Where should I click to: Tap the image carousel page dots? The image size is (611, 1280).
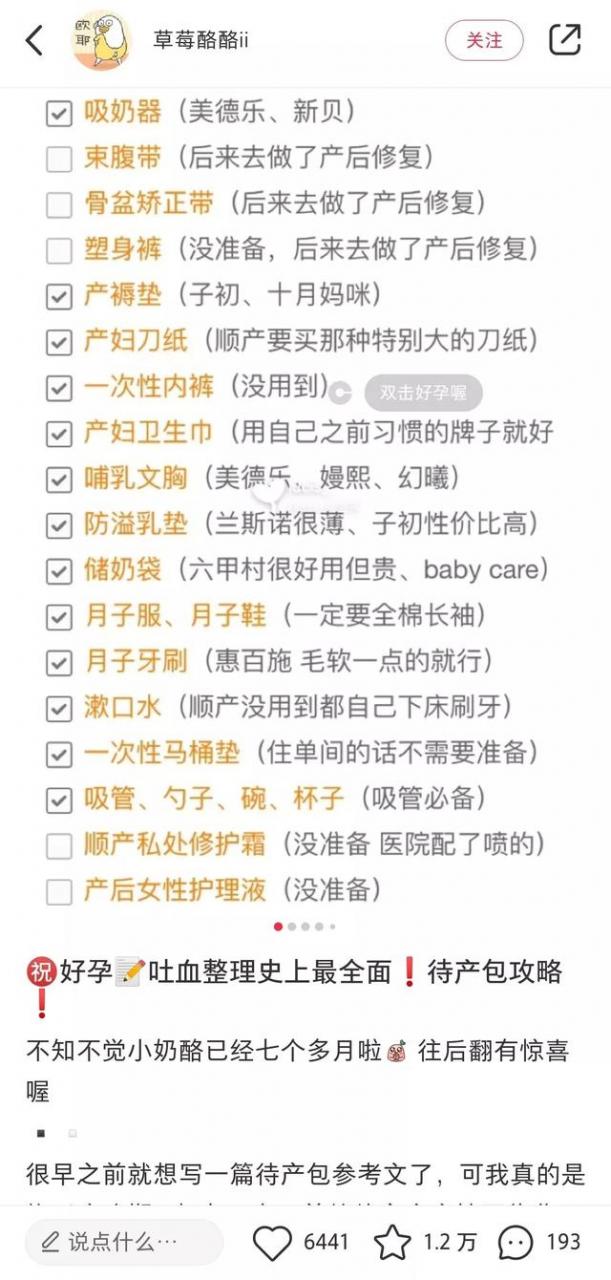click(305, 926)
